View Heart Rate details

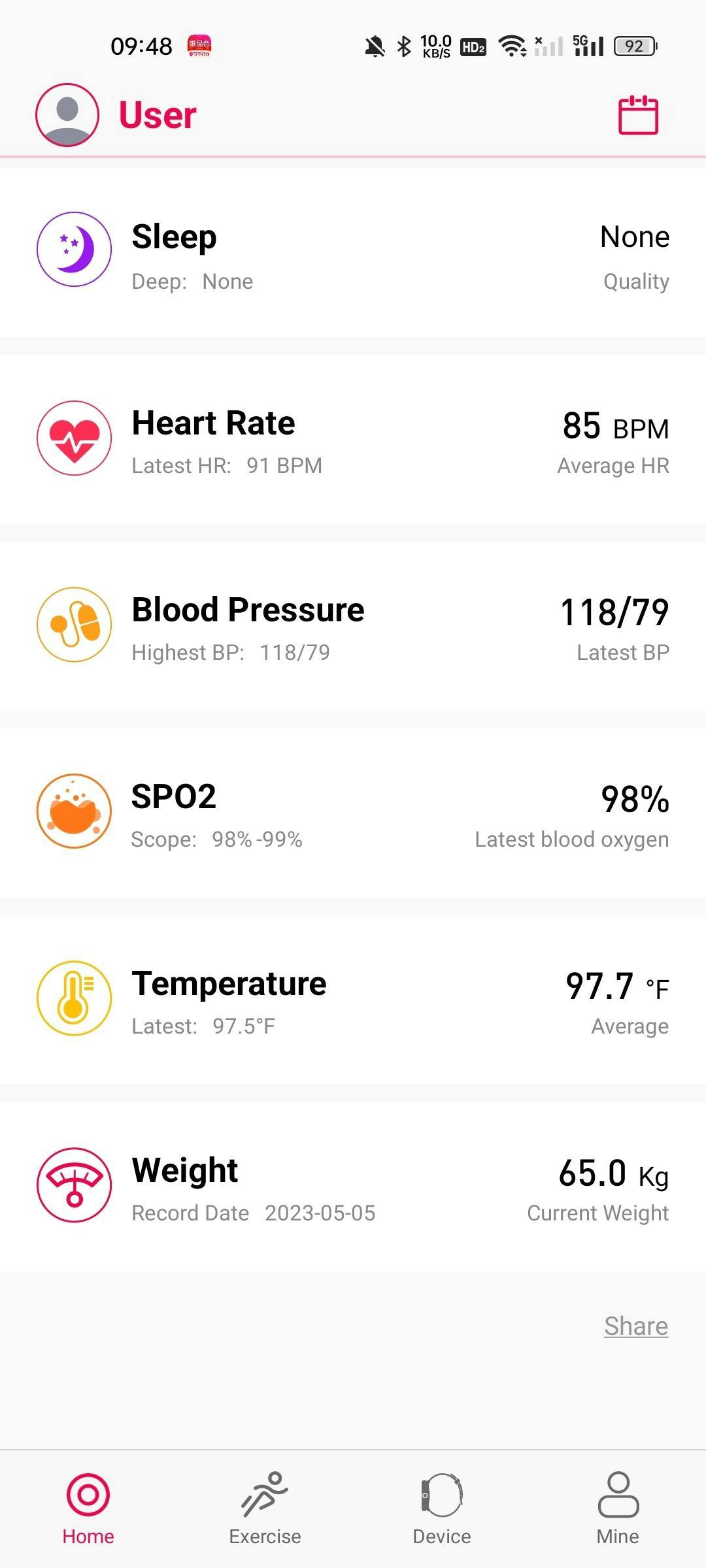pos(353,439)
